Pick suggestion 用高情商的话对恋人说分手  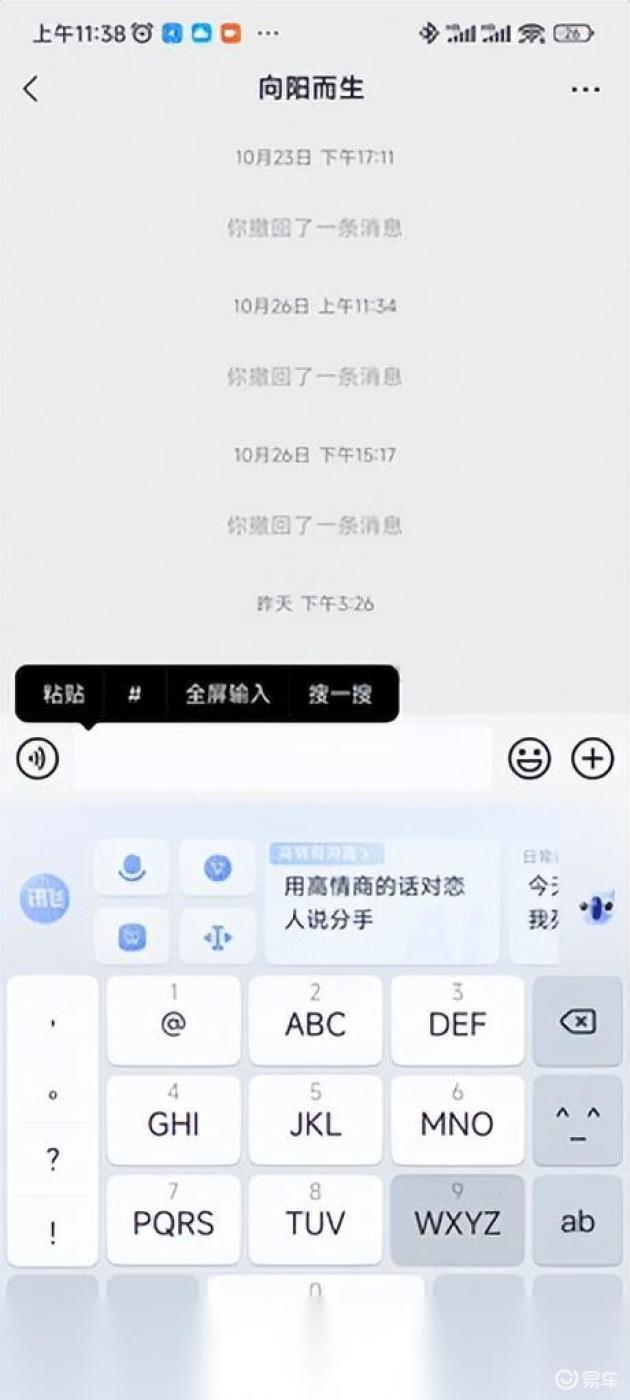[380, 902]
